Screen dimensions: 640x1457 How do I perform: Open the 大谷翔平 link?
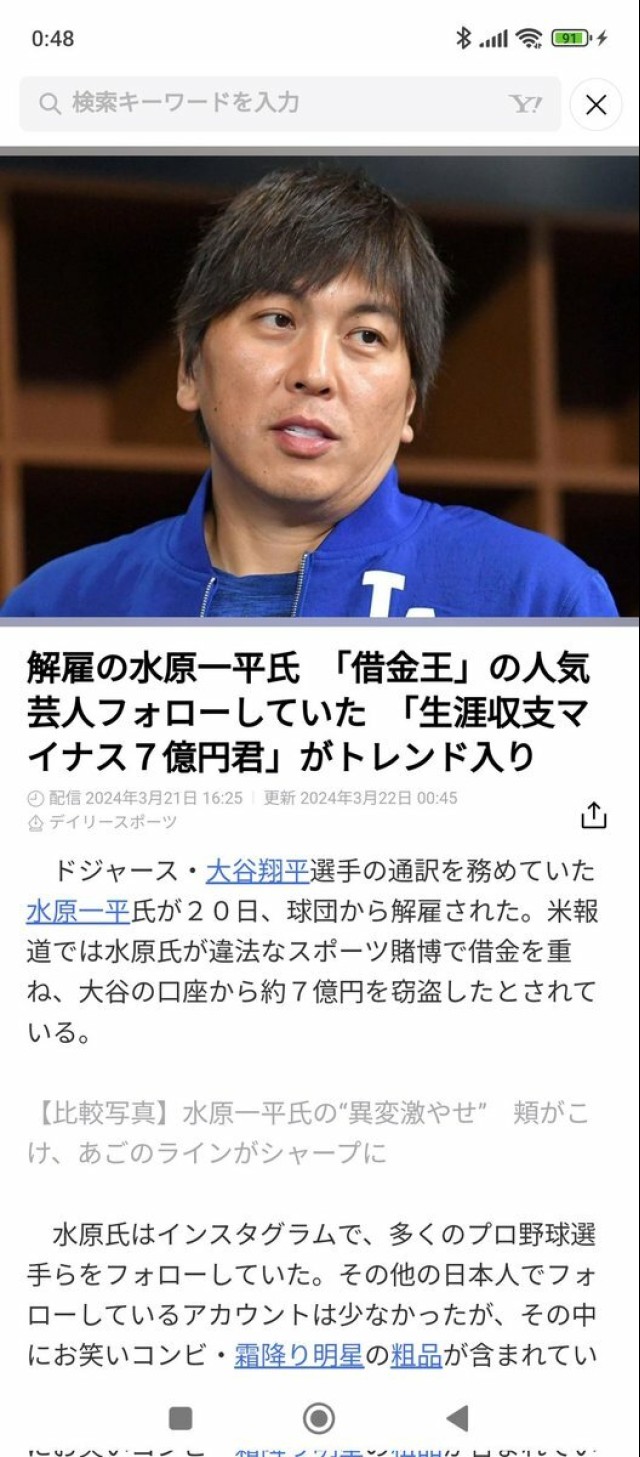pyautogui.click(x=257, y=871)
